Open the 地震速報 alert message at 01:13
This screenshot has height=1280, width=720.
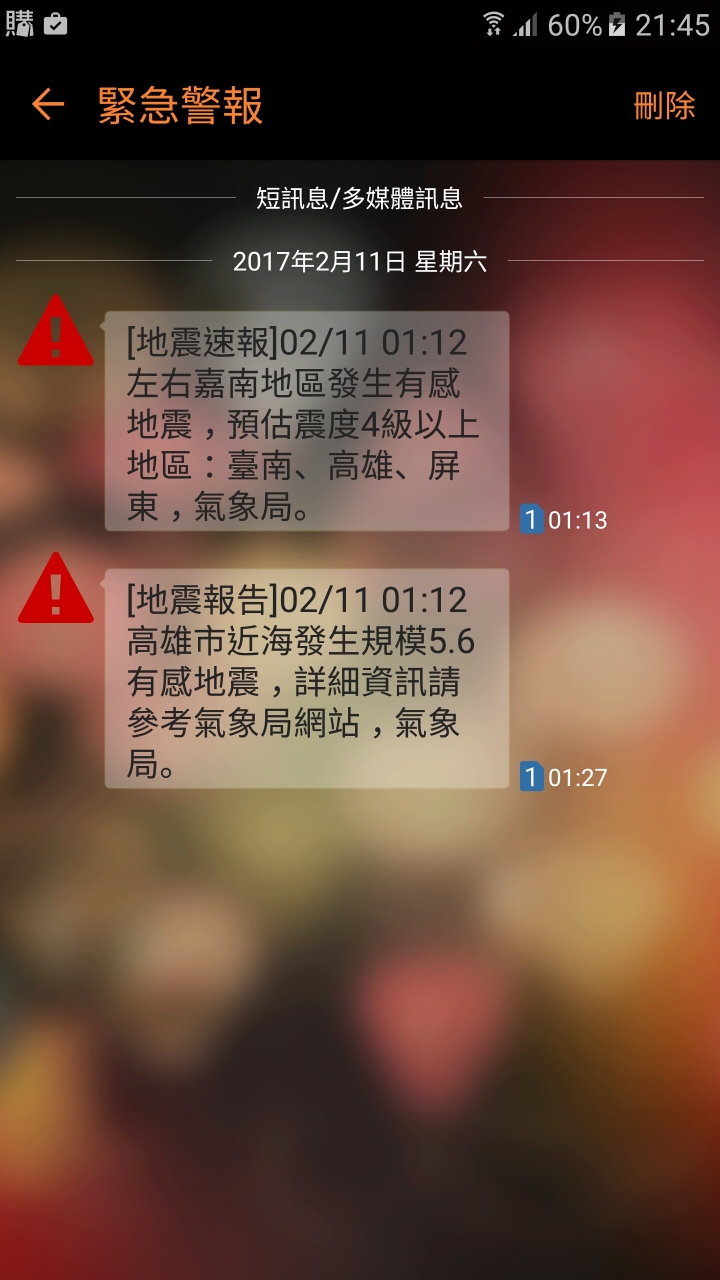[x=306, y=420]
